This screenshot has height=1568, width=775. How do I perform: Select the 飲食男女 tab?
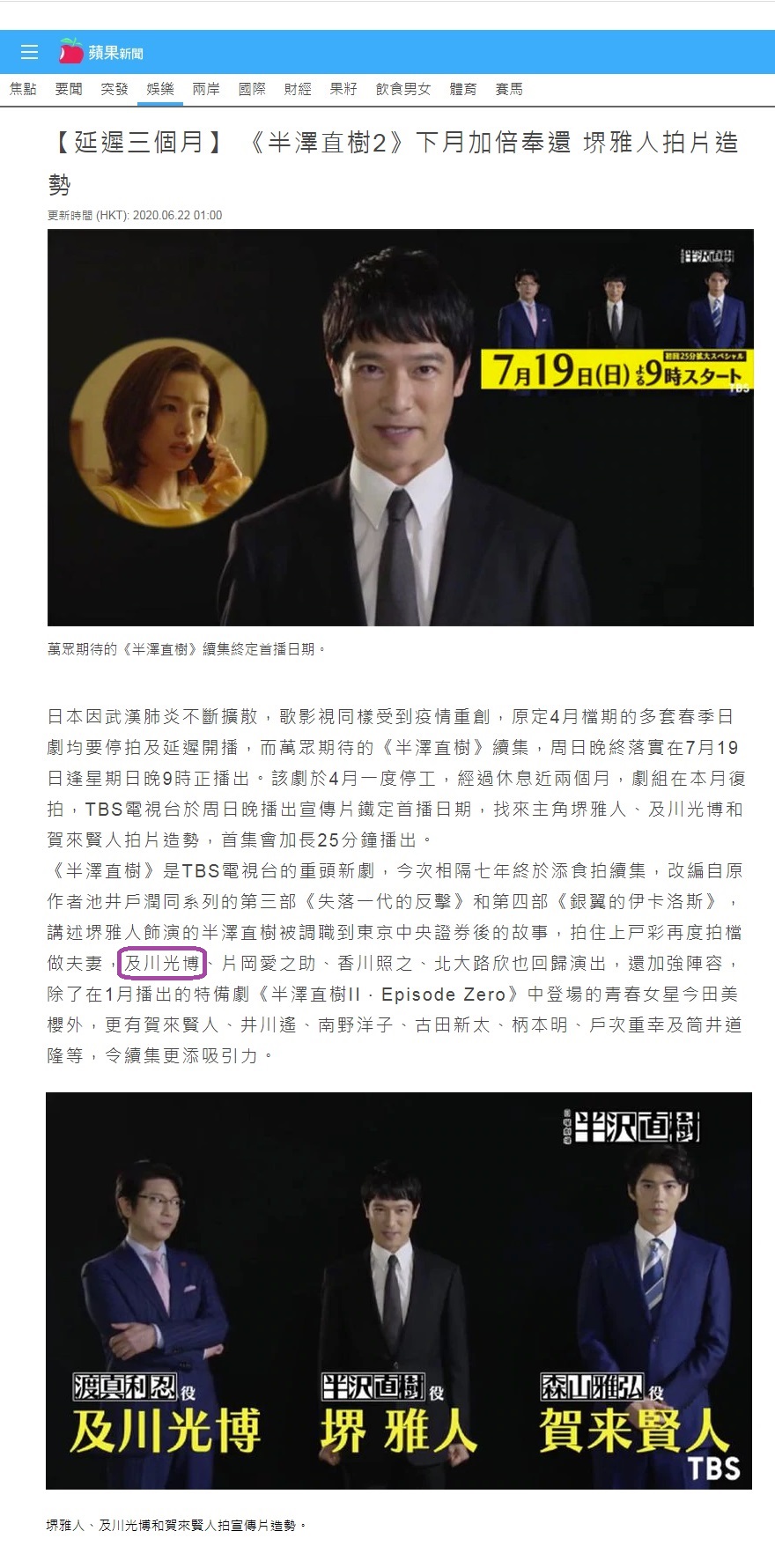(x=403, y=89)
